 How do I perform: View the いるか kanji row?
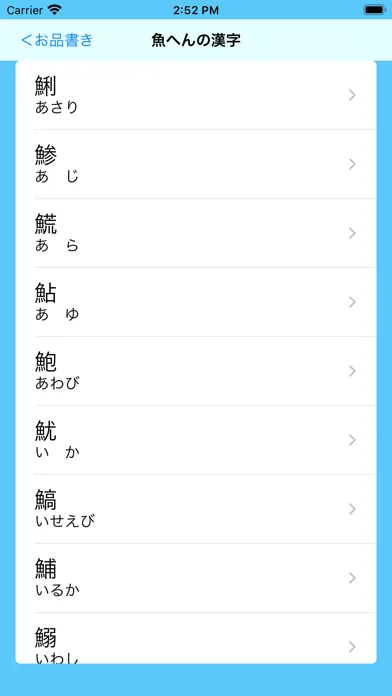tap(196, 578)
